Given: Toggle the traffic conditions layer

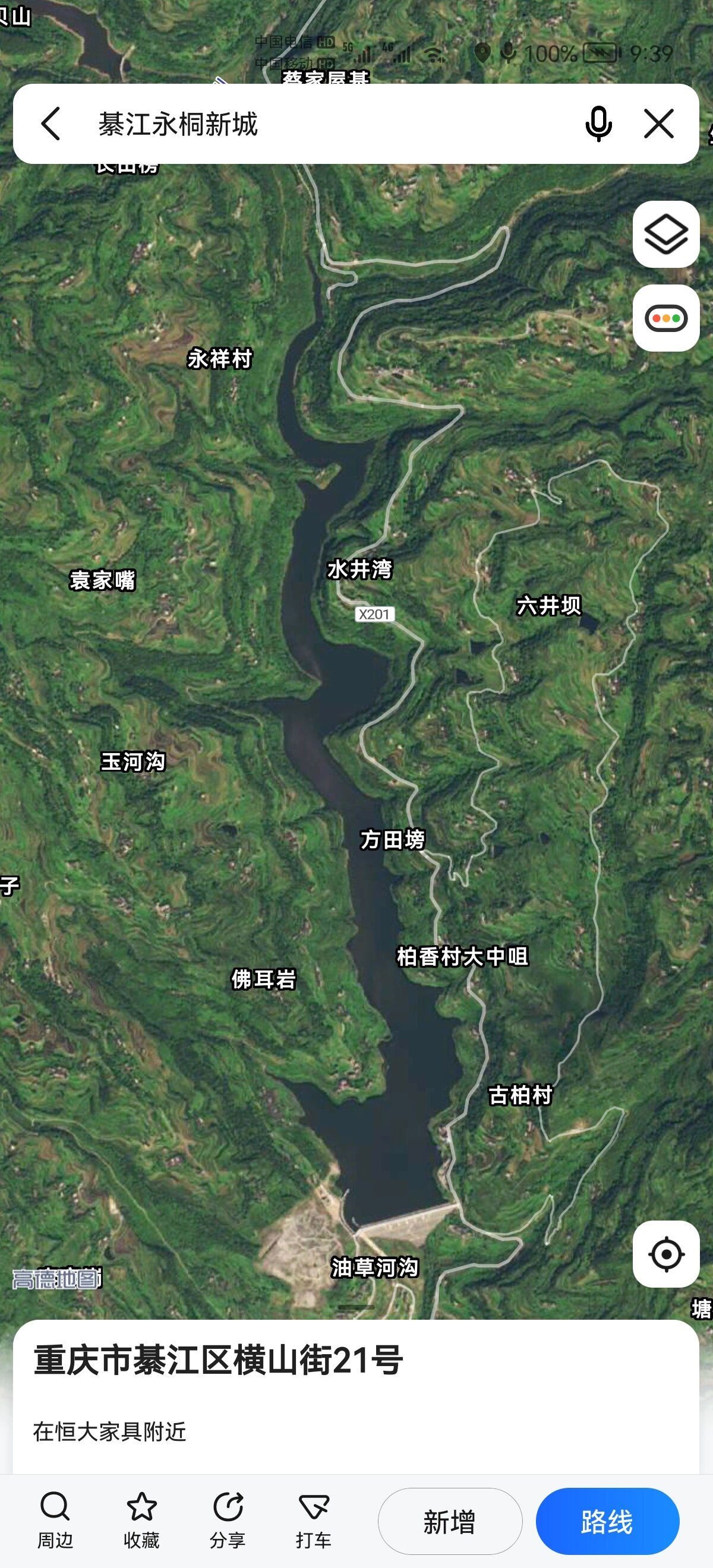Looking at the screenshot, I should pyautogui.click(x=666, y=318).
